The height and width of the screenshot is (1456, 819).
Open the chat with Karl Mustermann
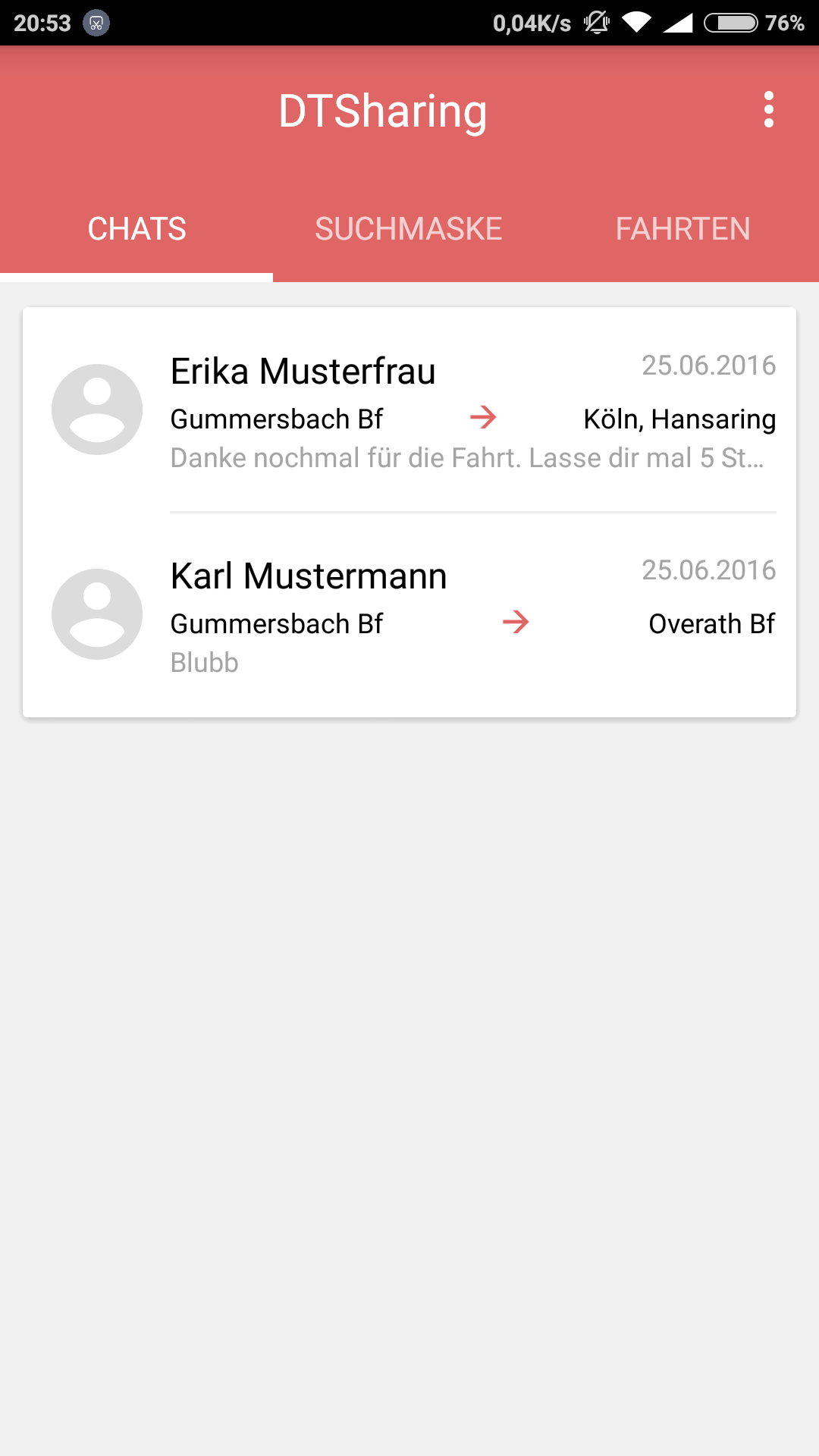coord(409,615)
